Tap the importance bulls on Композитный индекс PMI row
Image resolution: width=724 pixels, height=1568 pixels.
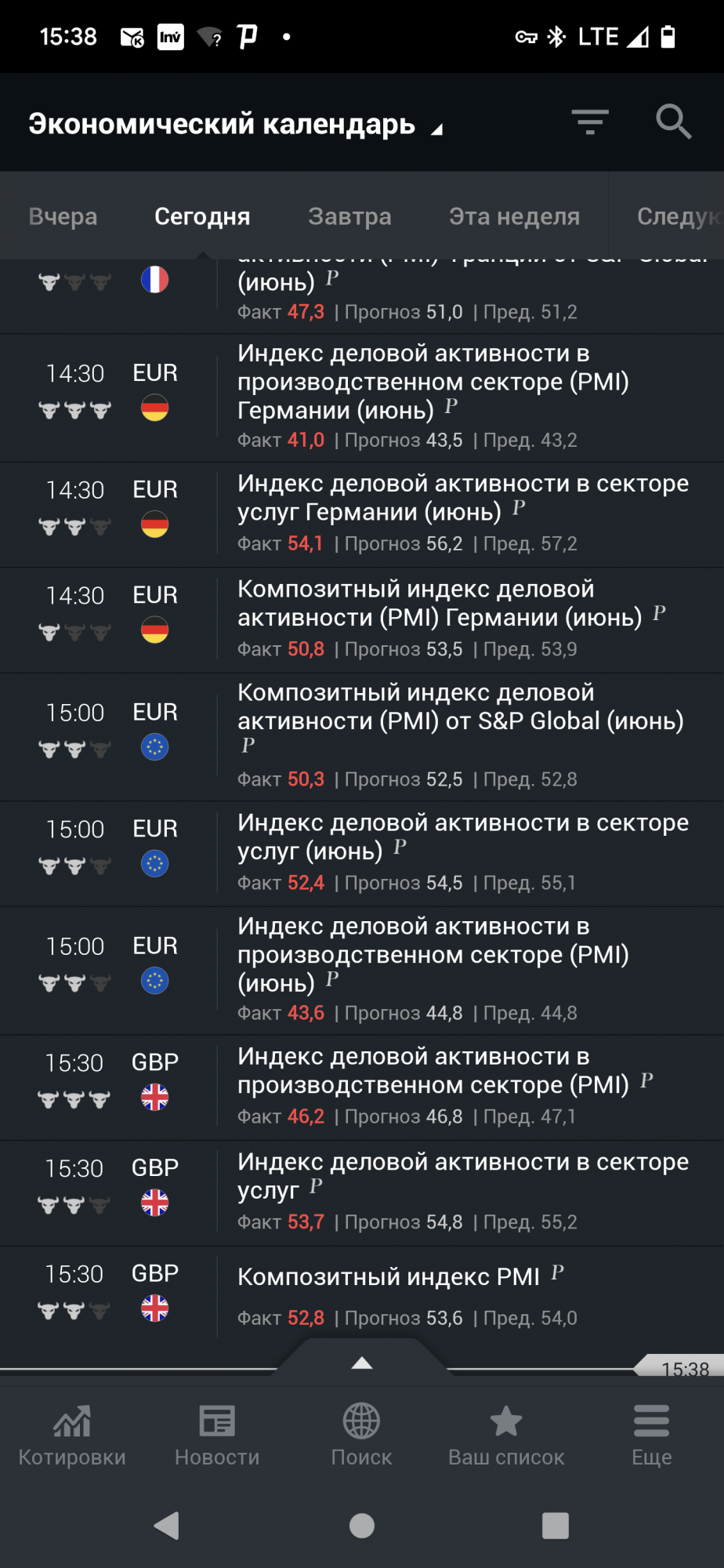tap(74, 1309)
